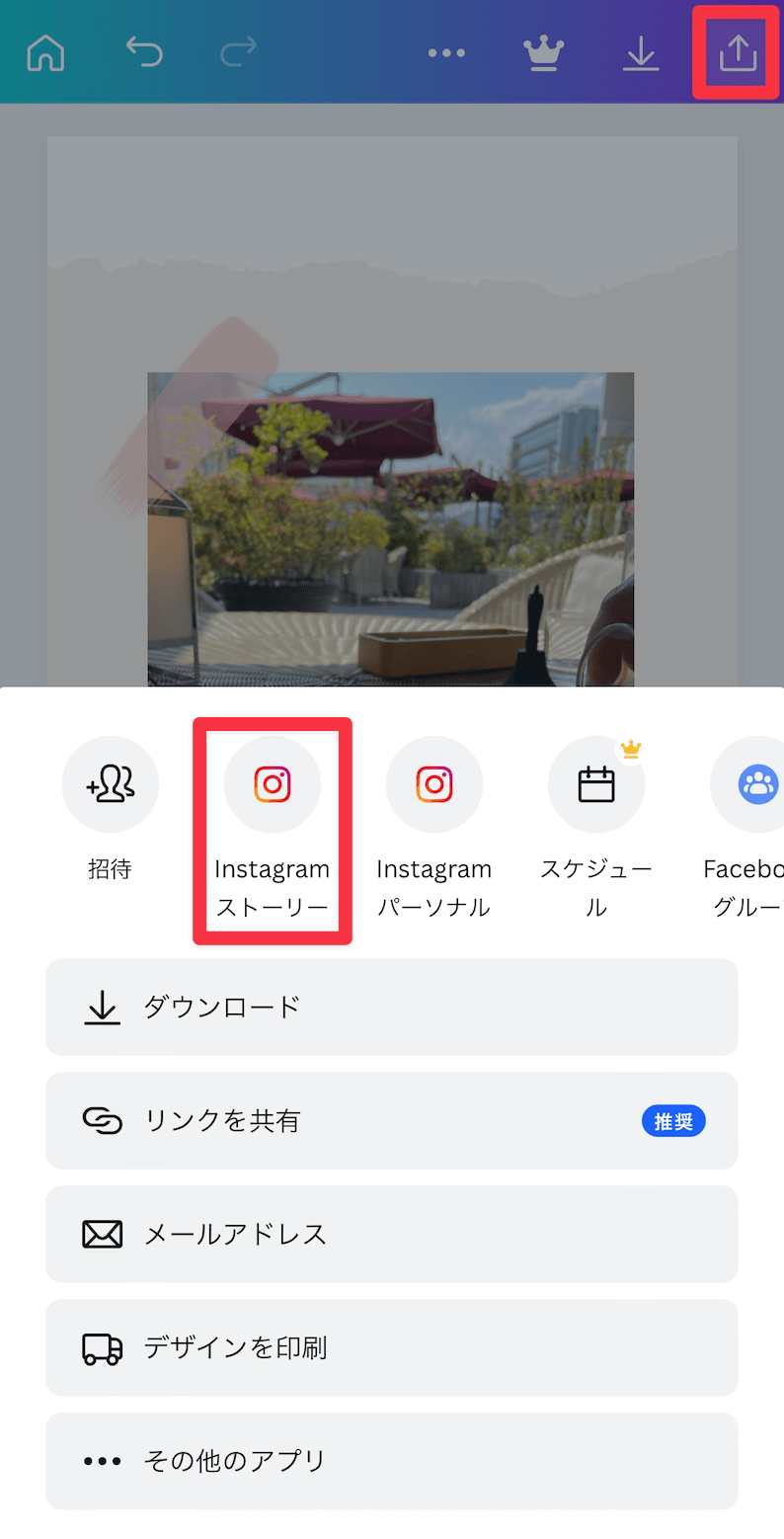
Task: Undo the last edit
Action: click(144, 51)
